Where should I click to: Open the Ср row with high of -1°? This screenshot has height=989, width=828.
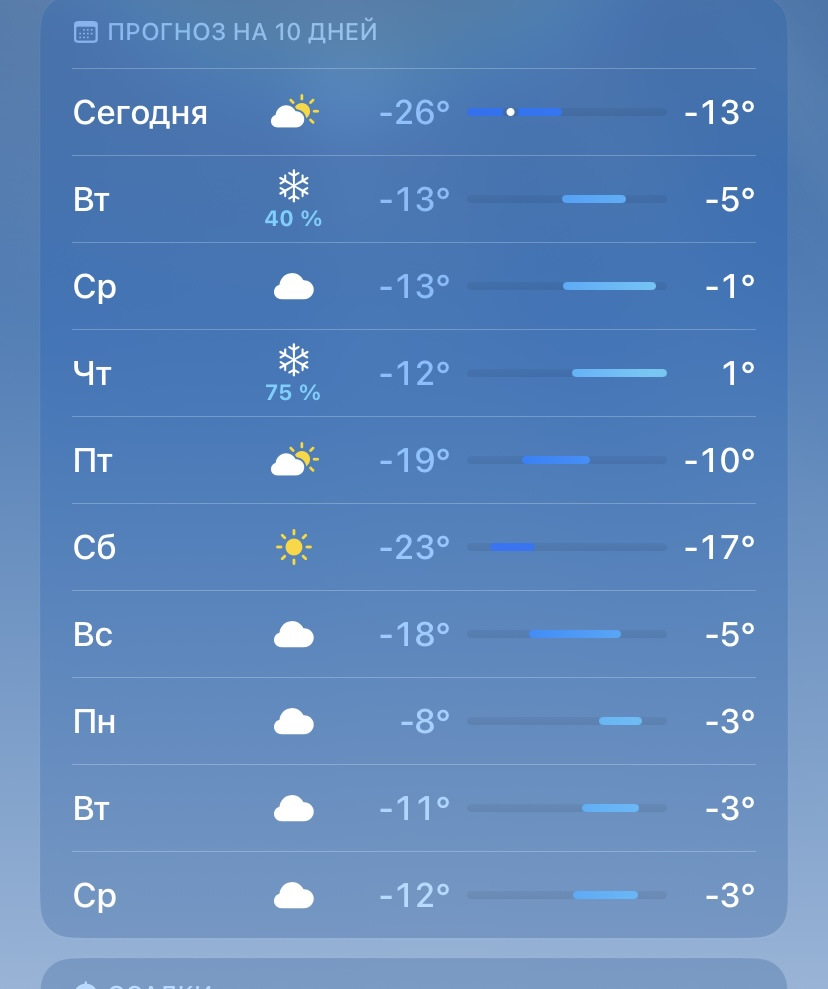413,287
